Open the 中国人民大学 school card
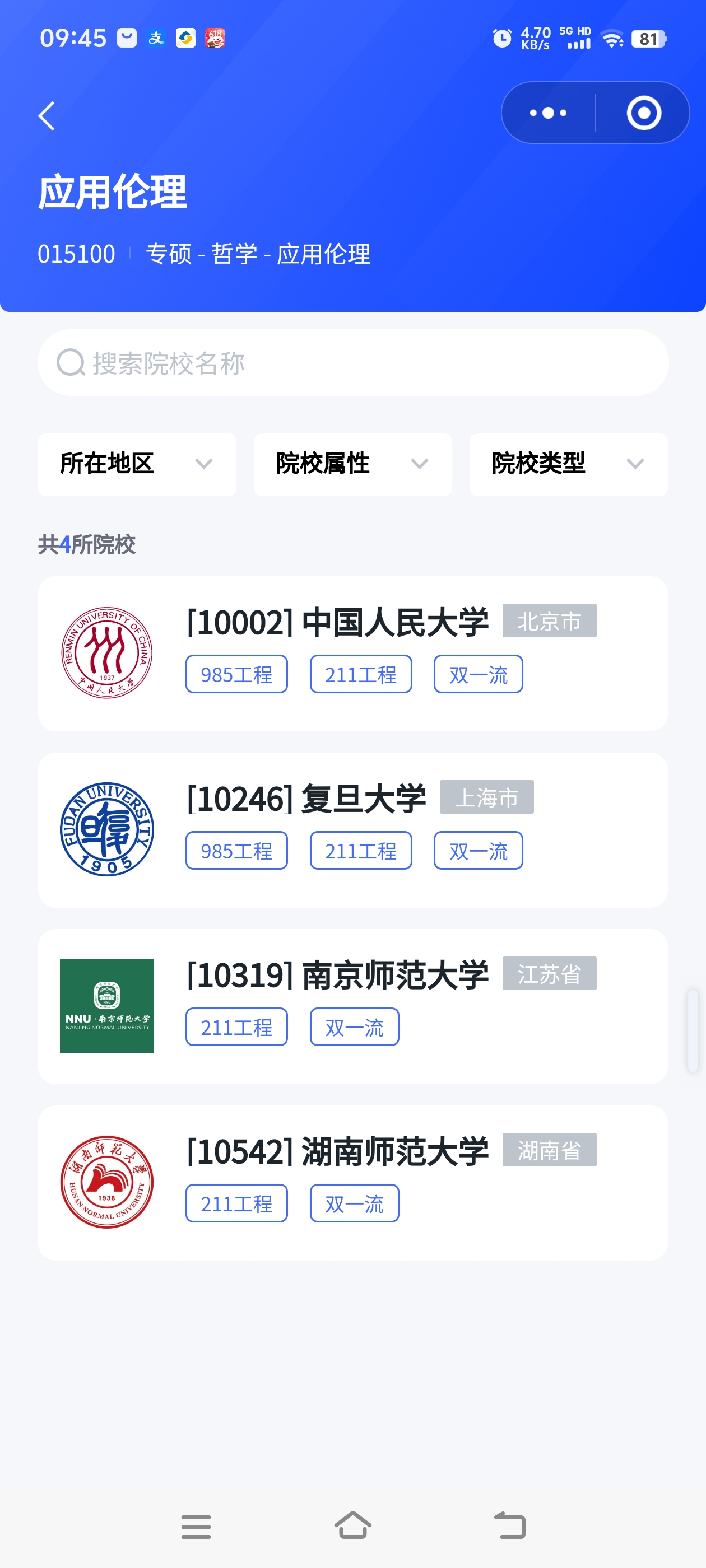Screen dimensions: 706x1568 pyautogui.click(x=352, y=653)
